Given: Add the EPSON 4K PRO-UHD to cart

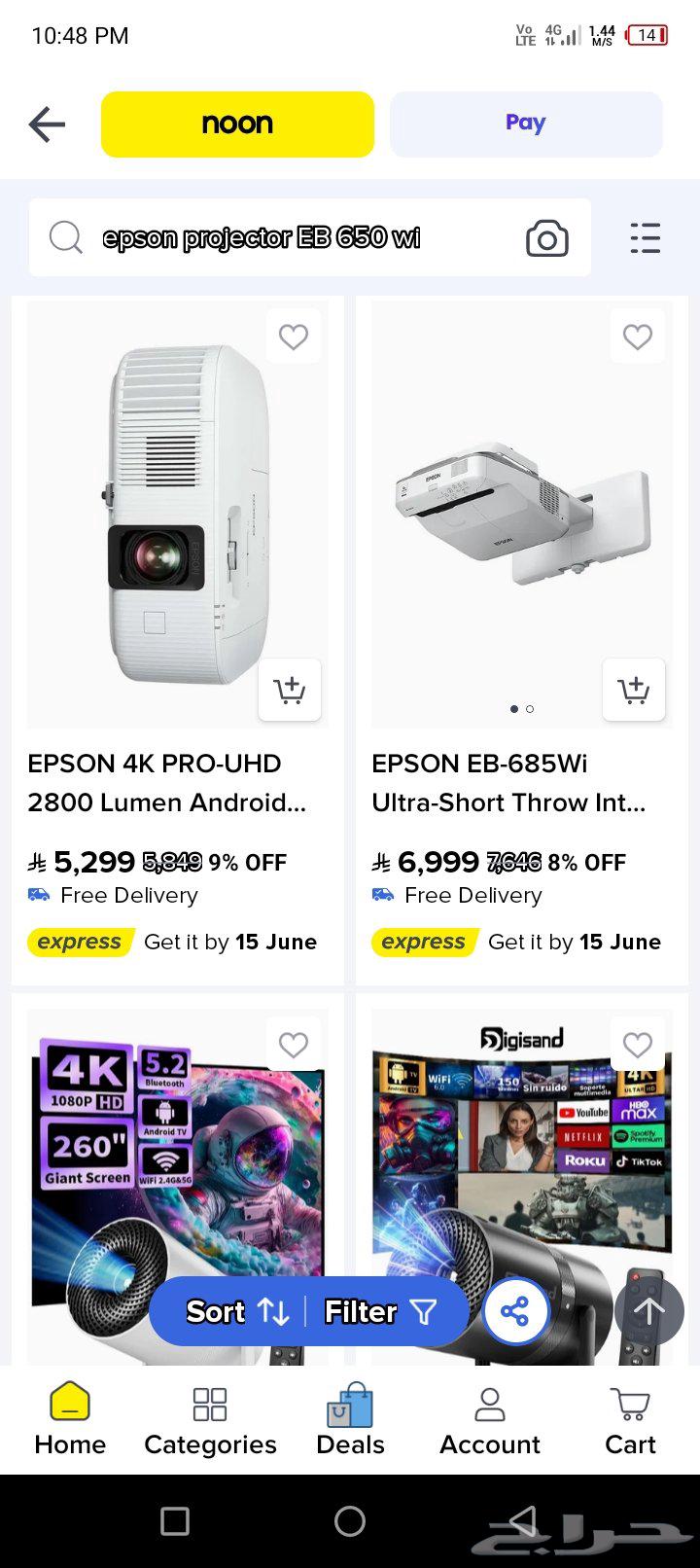Looking at the screenshot, I should (x=289, y=690).
